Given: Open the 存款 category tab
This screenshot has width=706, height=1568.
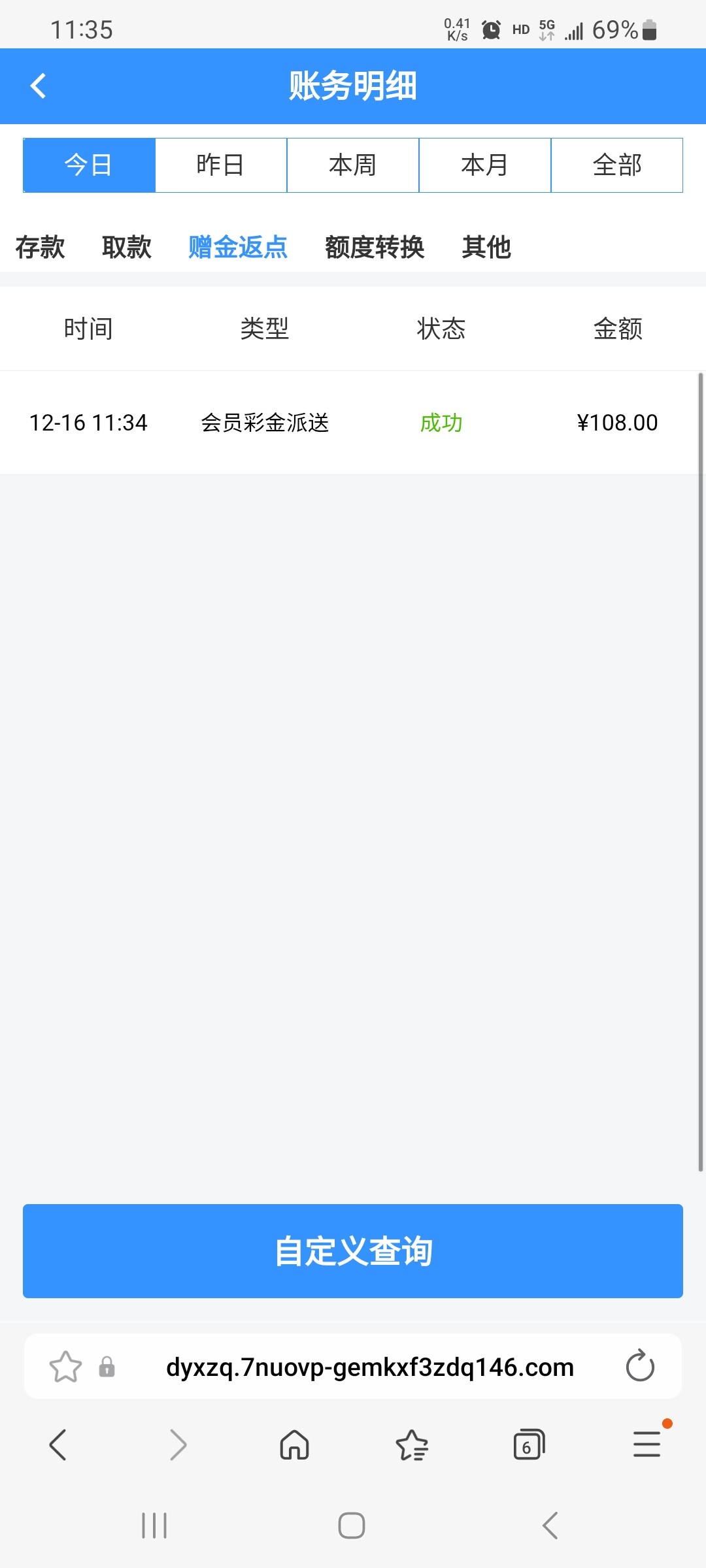Looking at the screenshot, I should click(41, 247).
